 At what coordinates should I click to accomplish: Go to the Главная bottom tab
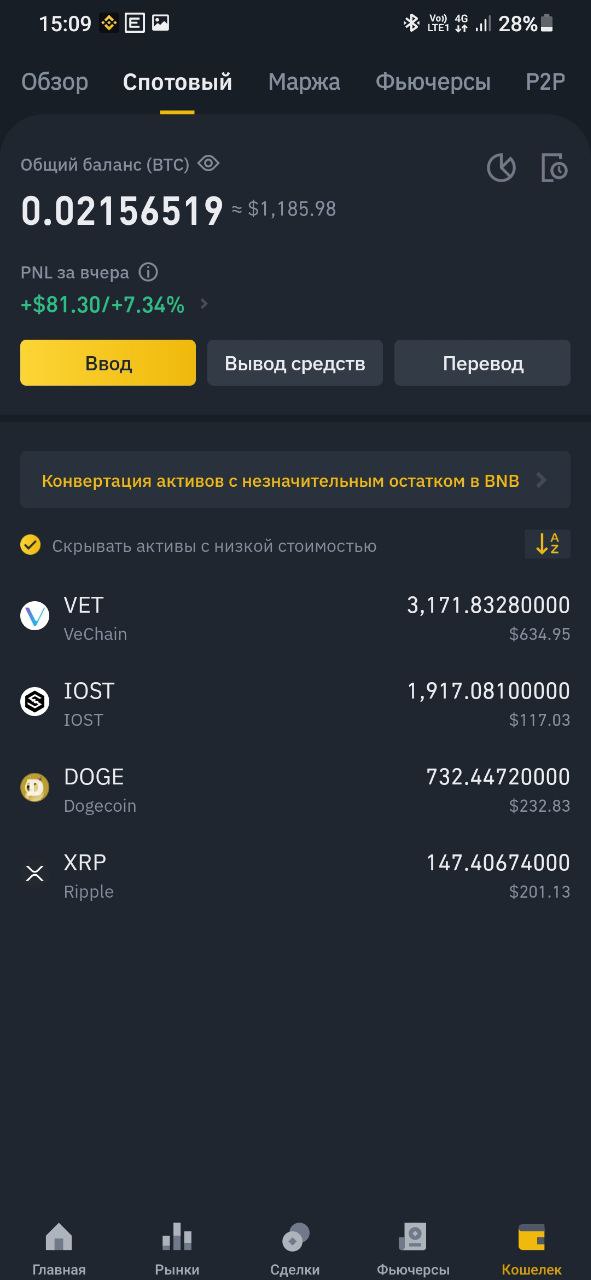[59, 1249]
